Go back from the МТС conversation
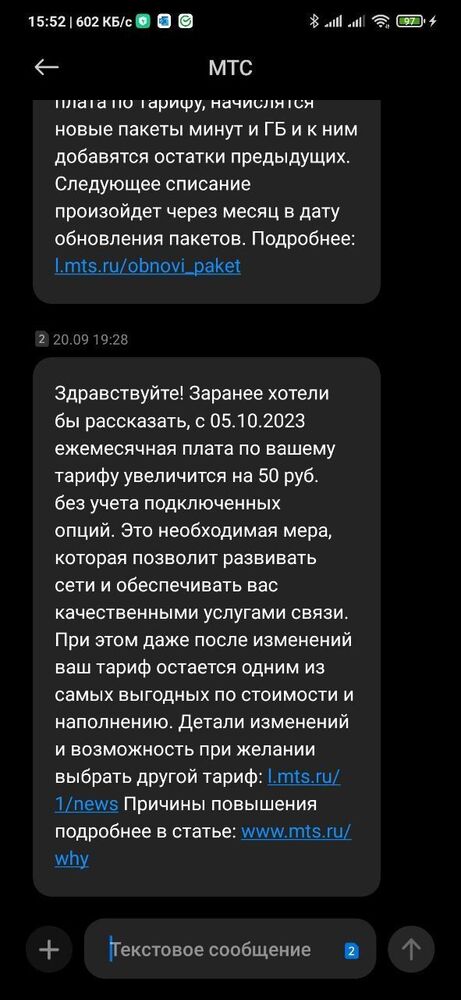Viewport: 461px width, 1000px height. (x=47, y=67)
